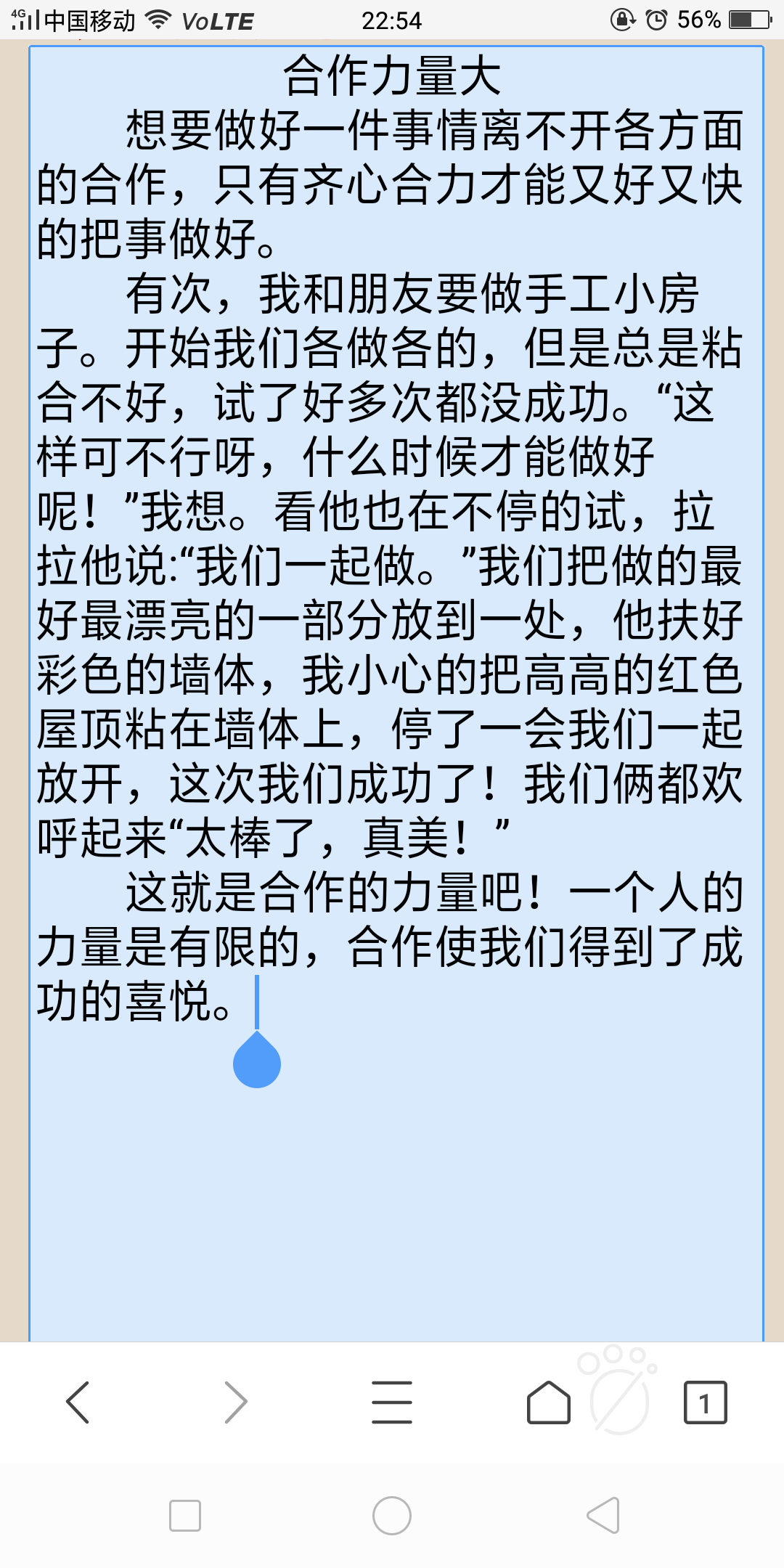Go forward to the next page
Screen dimensions: 784x1568
tap(235, 1402)
